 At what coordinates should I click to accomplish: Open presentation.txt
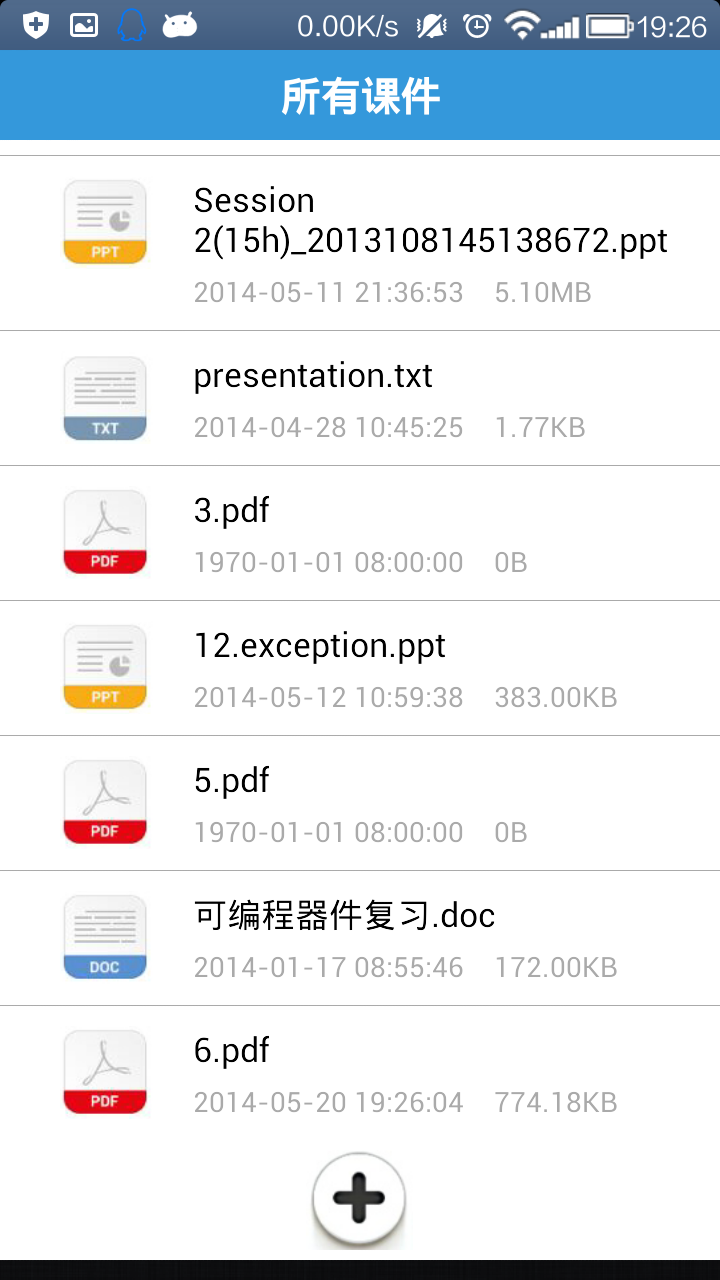point(360,398)
